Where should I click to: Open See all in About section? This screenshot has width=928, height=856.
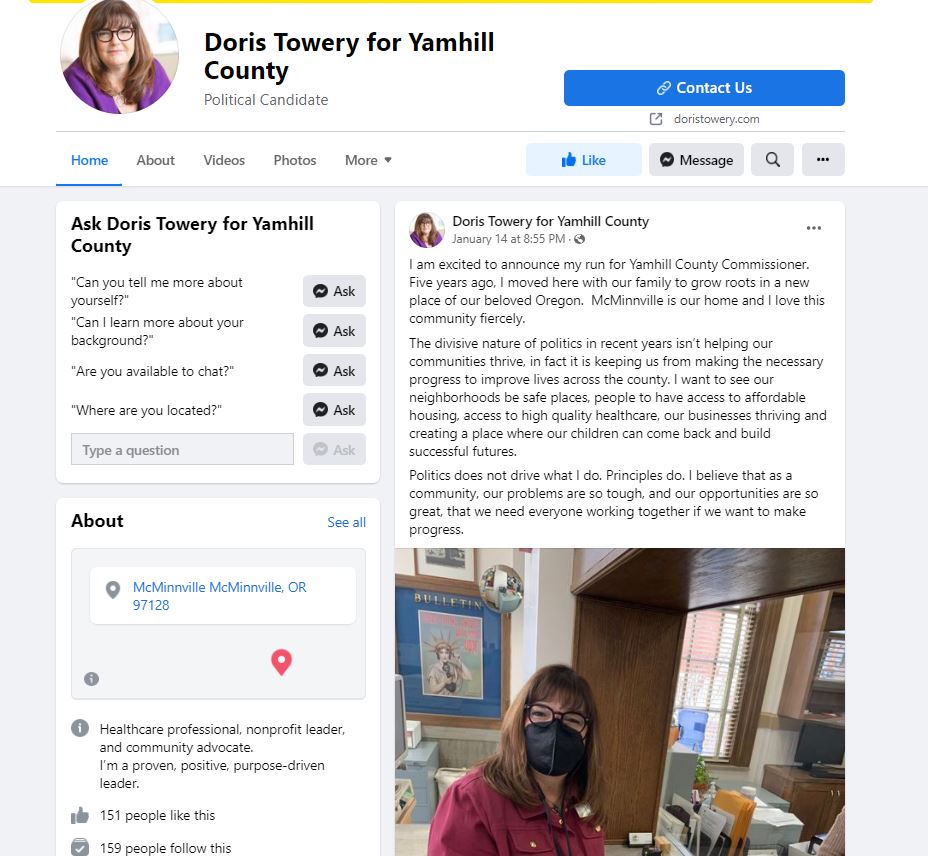[346, 522]
